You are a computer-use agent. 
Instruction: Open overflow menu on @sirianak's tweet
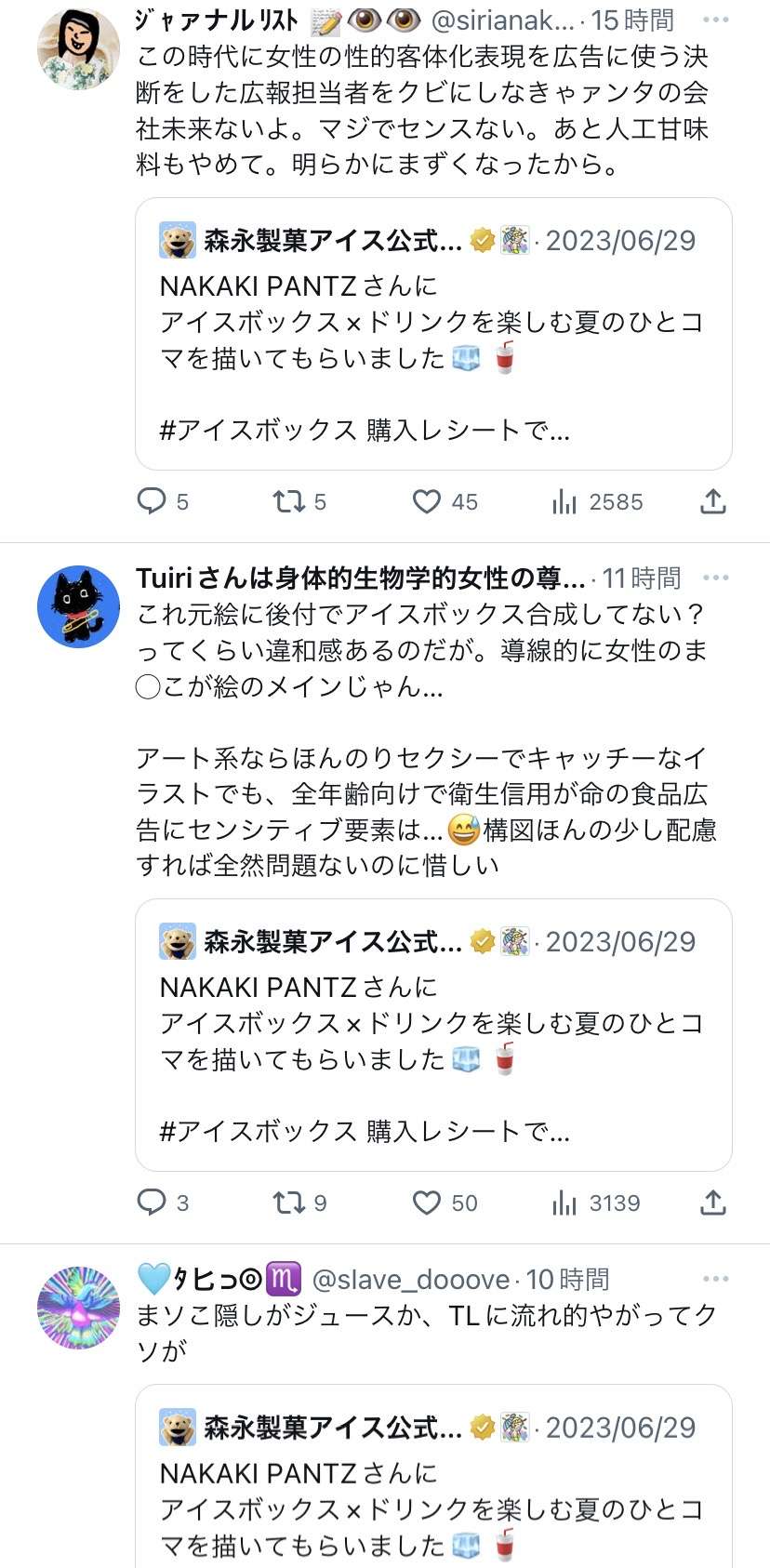715,20
